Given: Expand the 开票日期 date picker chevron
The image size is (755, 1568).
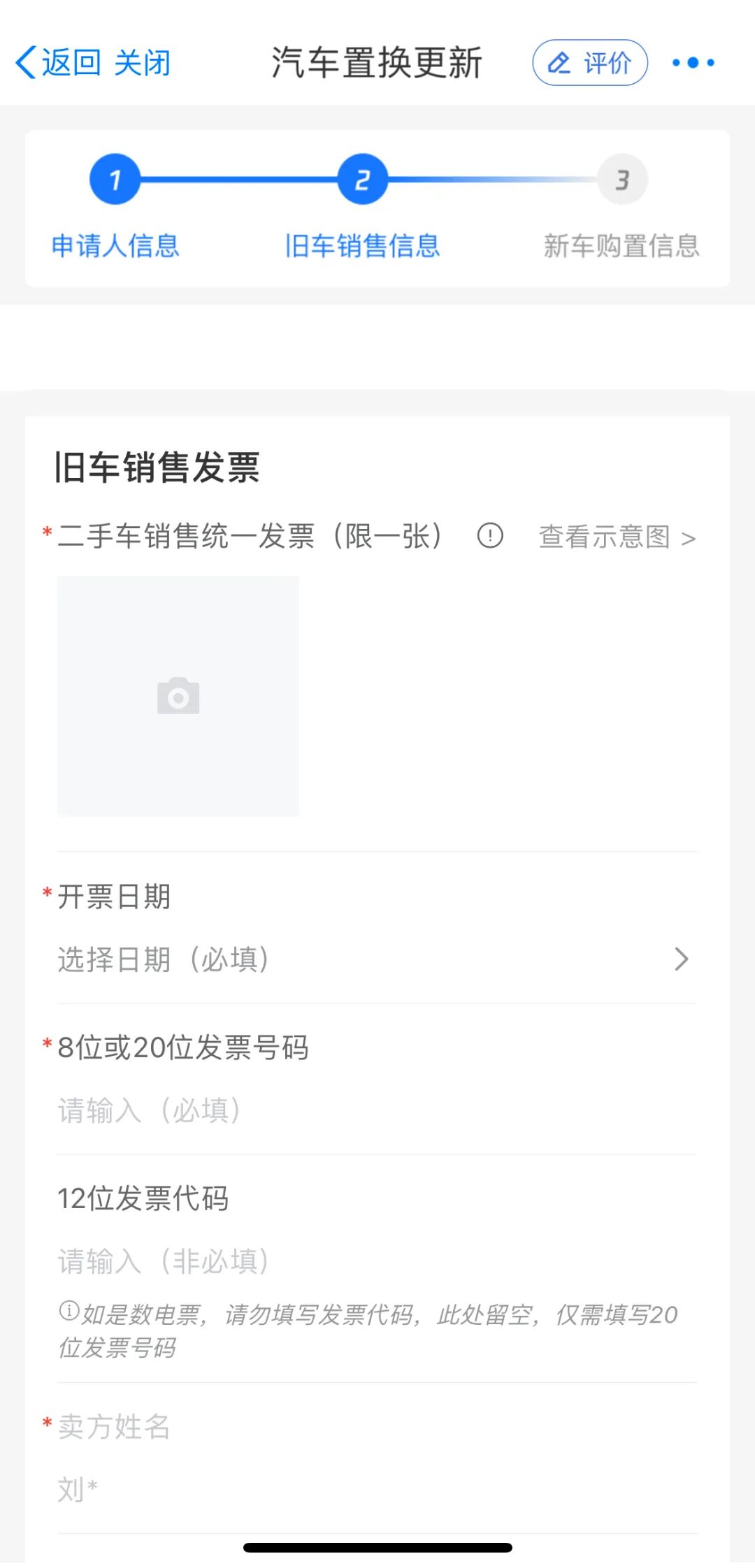Looking at the screenshot, I should click(682, 959).
